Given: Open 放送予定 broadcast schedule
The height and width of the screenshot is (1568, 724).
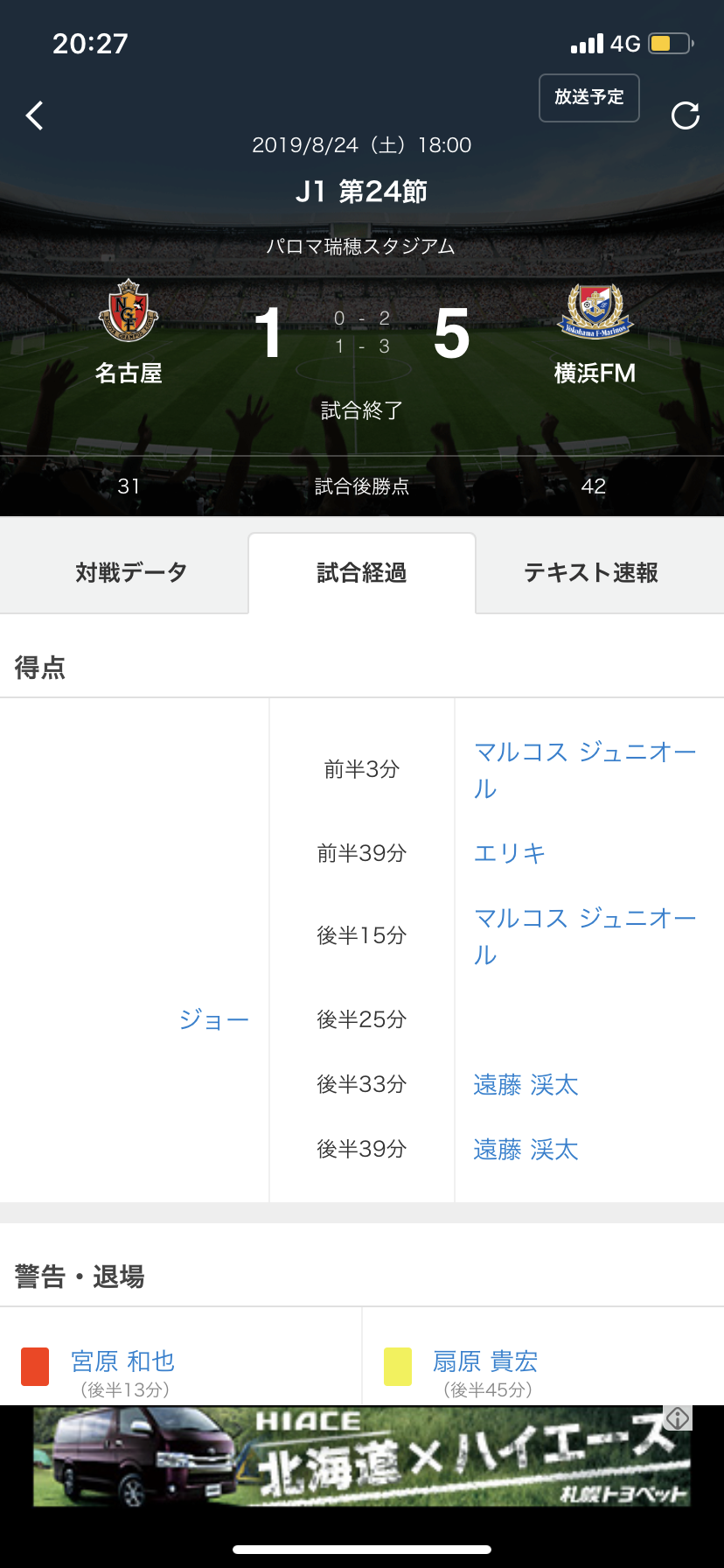Looking at the screenshot, I should click(x=588, y=97).
